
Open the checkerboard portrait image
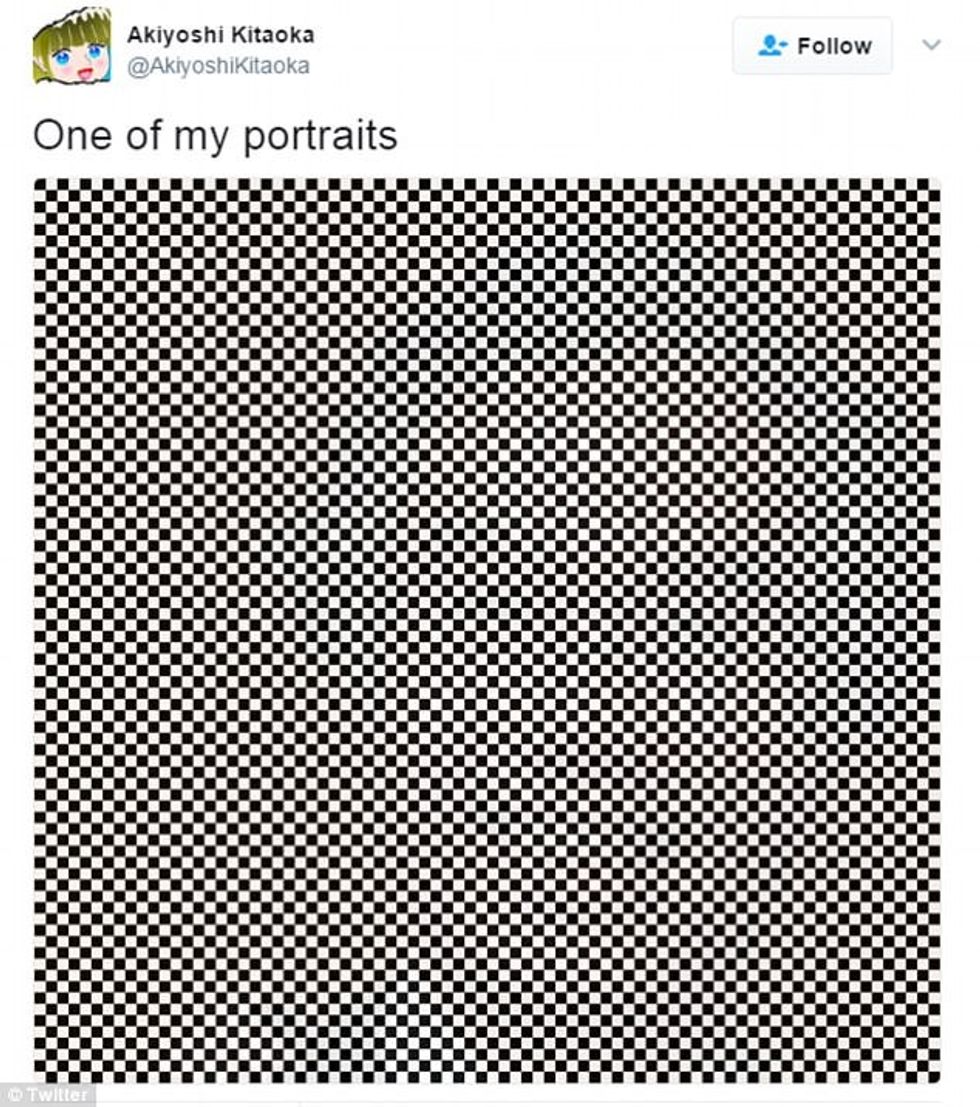(487, 630)
